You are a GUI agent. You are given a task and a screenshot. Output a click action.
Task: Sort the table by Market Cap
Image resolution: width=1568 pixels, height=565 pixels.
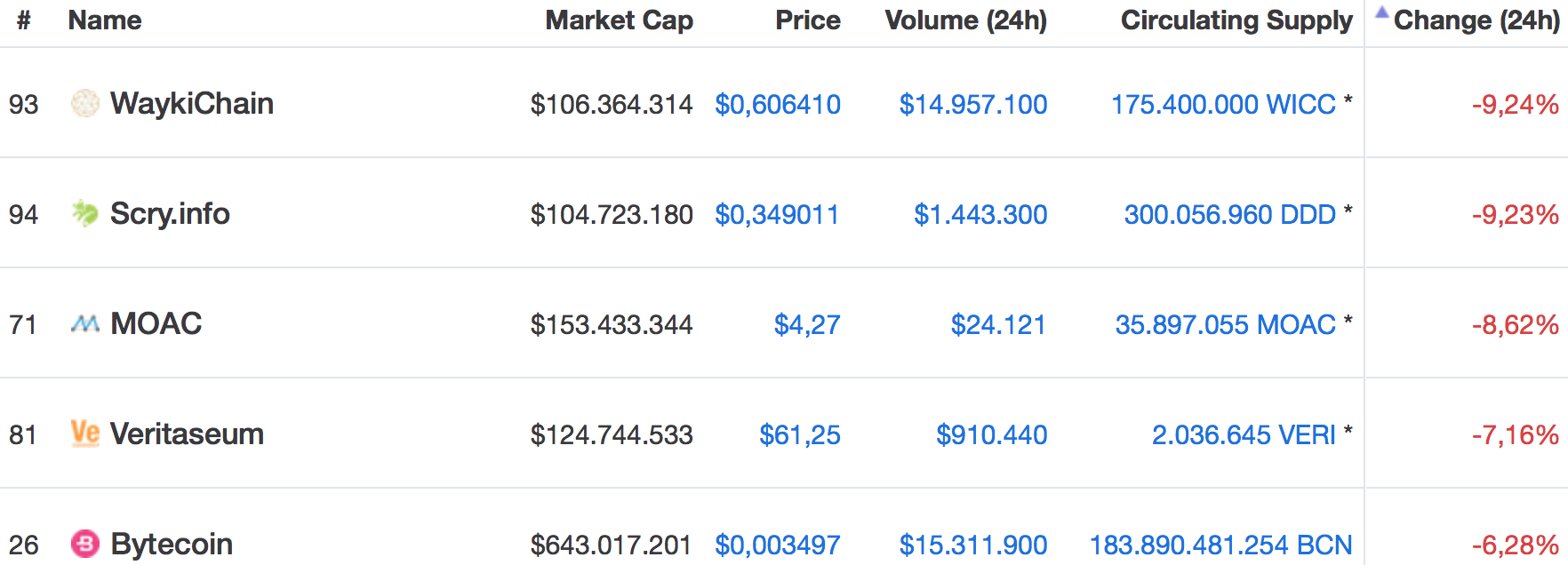tap(619, 20)
